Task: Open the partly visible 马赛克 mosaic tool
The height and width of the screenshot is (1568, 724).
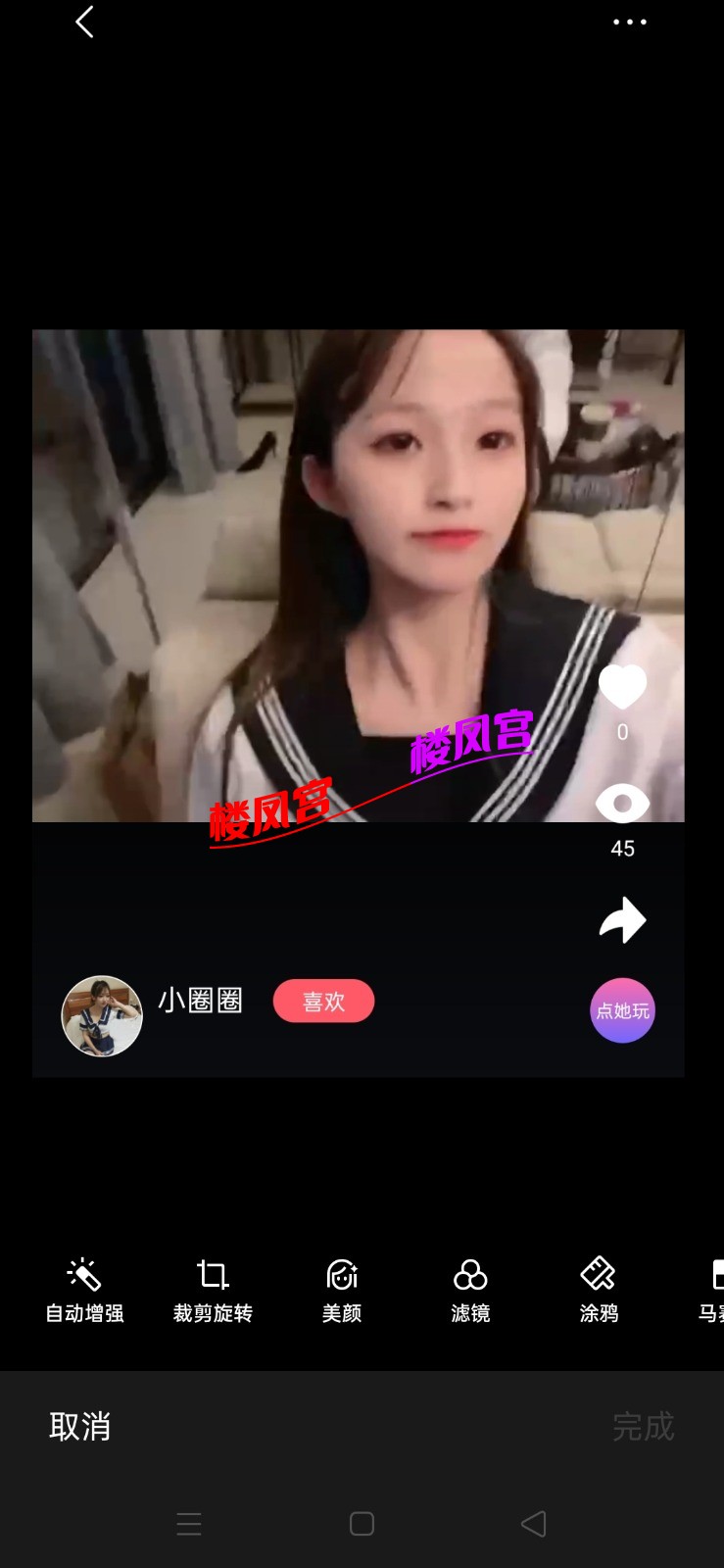Action: click(x=713, y=1291)
